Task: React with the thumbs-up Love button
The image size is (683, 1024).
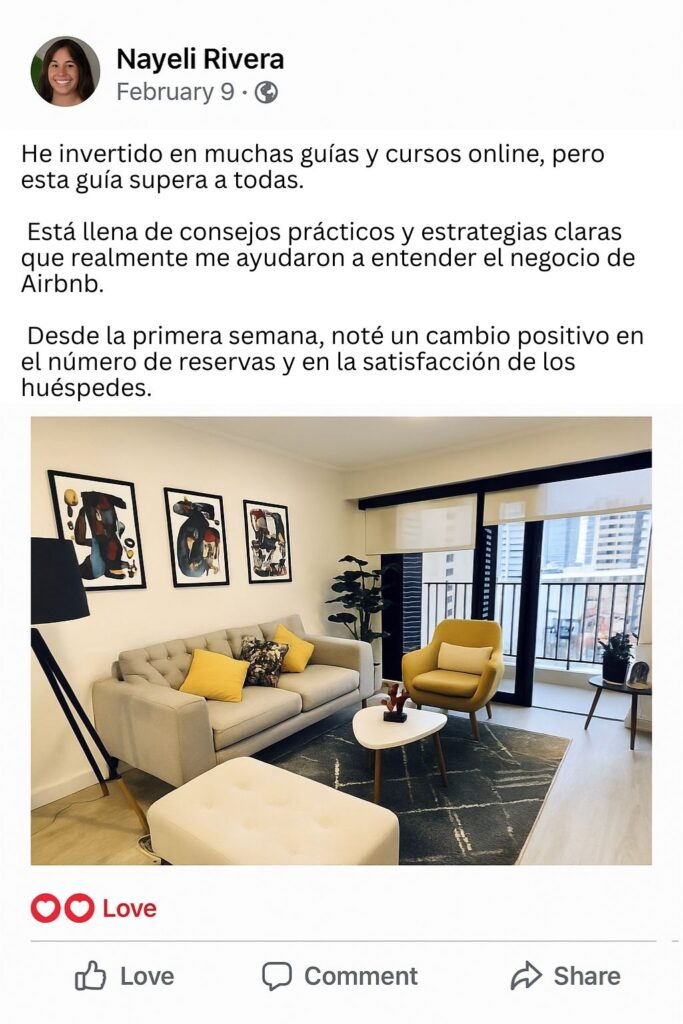Action: [x=125, y=976]
